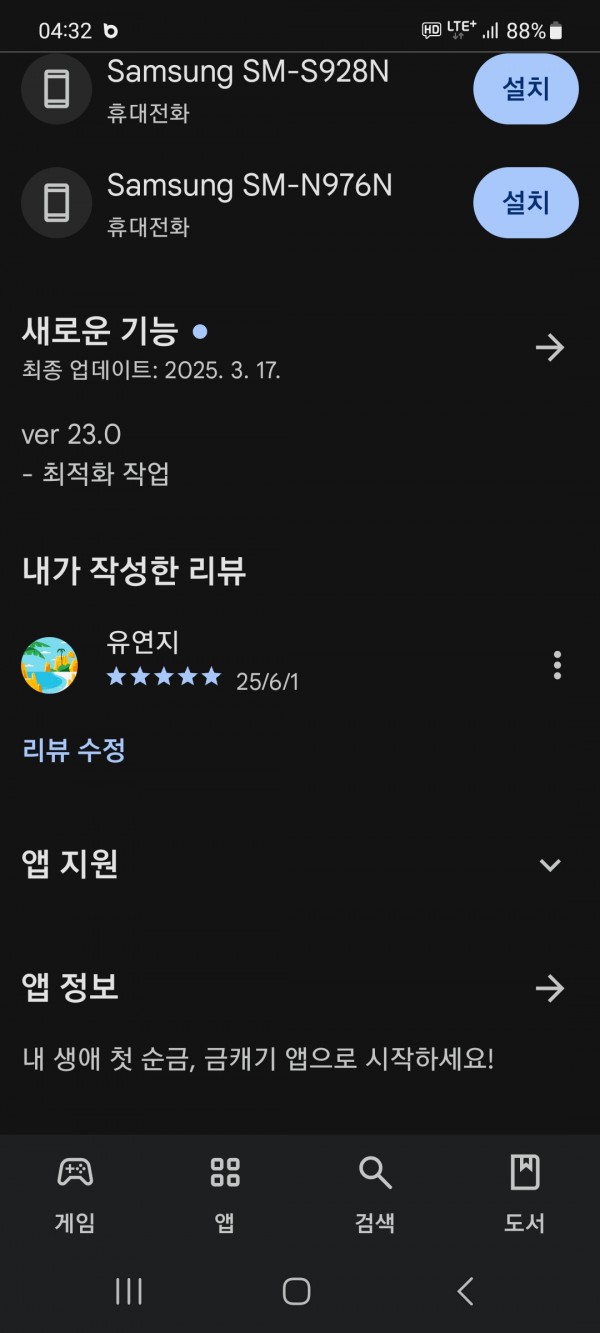Open the 새로운 기능 arrow
Screen dimensions: 600x1333
click(550, 348)
